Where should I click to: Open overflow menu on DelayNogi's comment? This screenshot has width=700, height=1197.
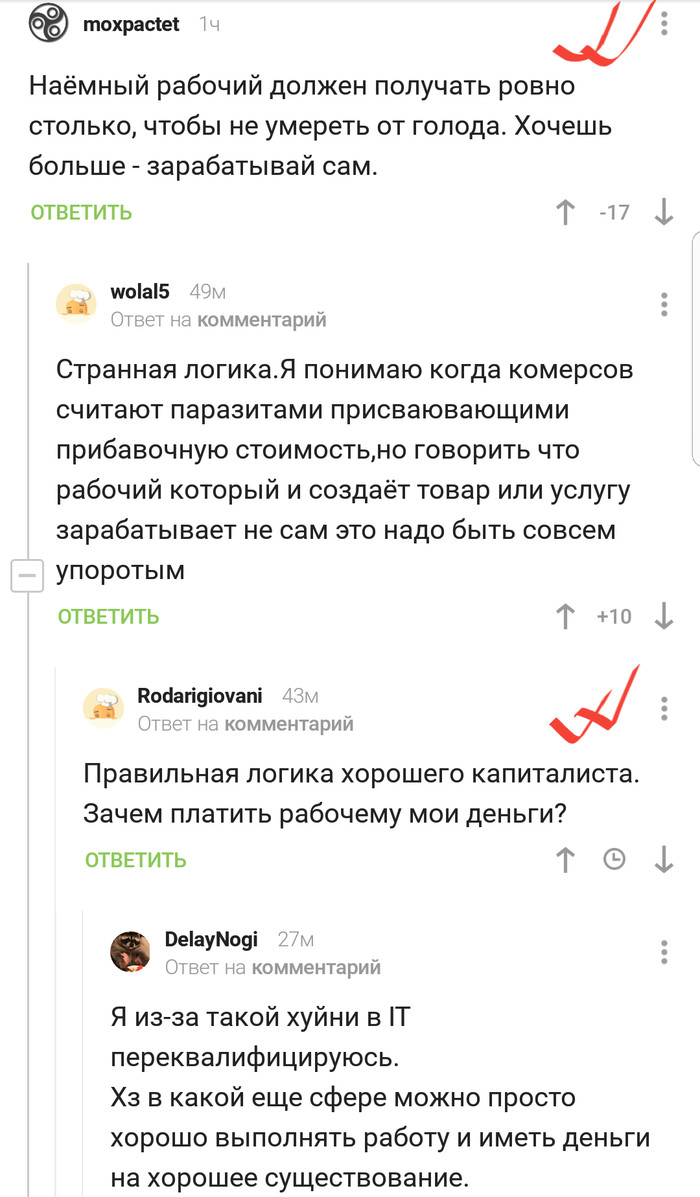(x=665, y=953)
